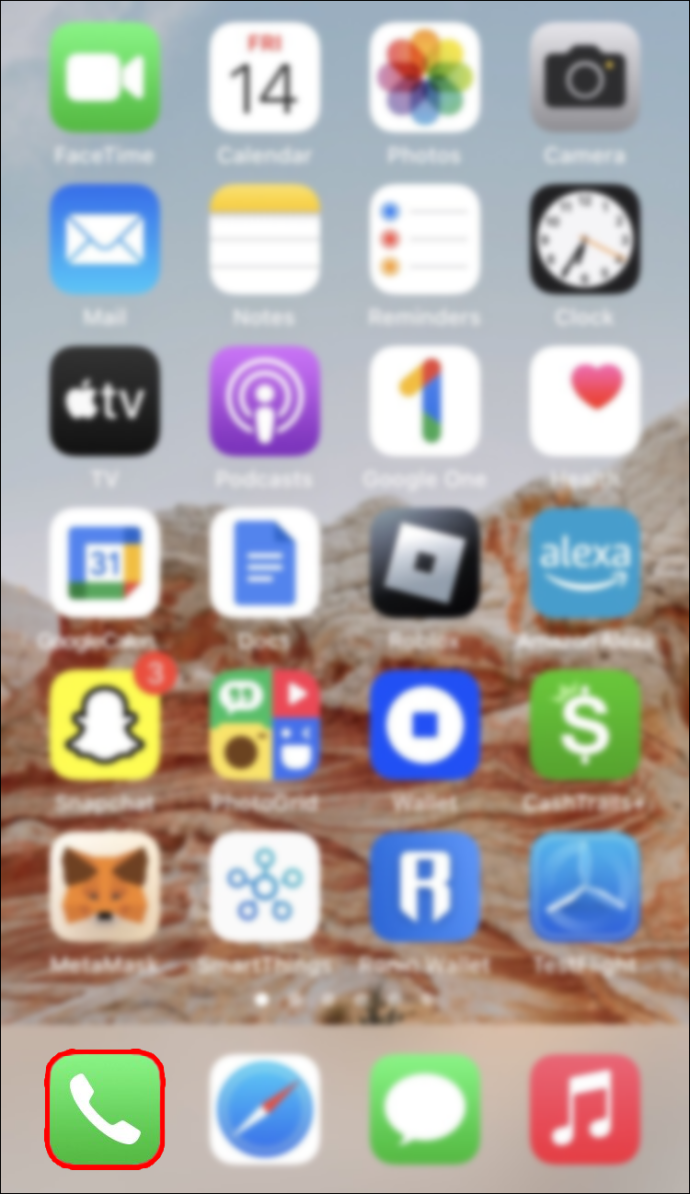Image resolution: width=690 pixels, height=1194 pixels.
Task: Launch the FaceTime app
Action: click(x=104, y=77)
